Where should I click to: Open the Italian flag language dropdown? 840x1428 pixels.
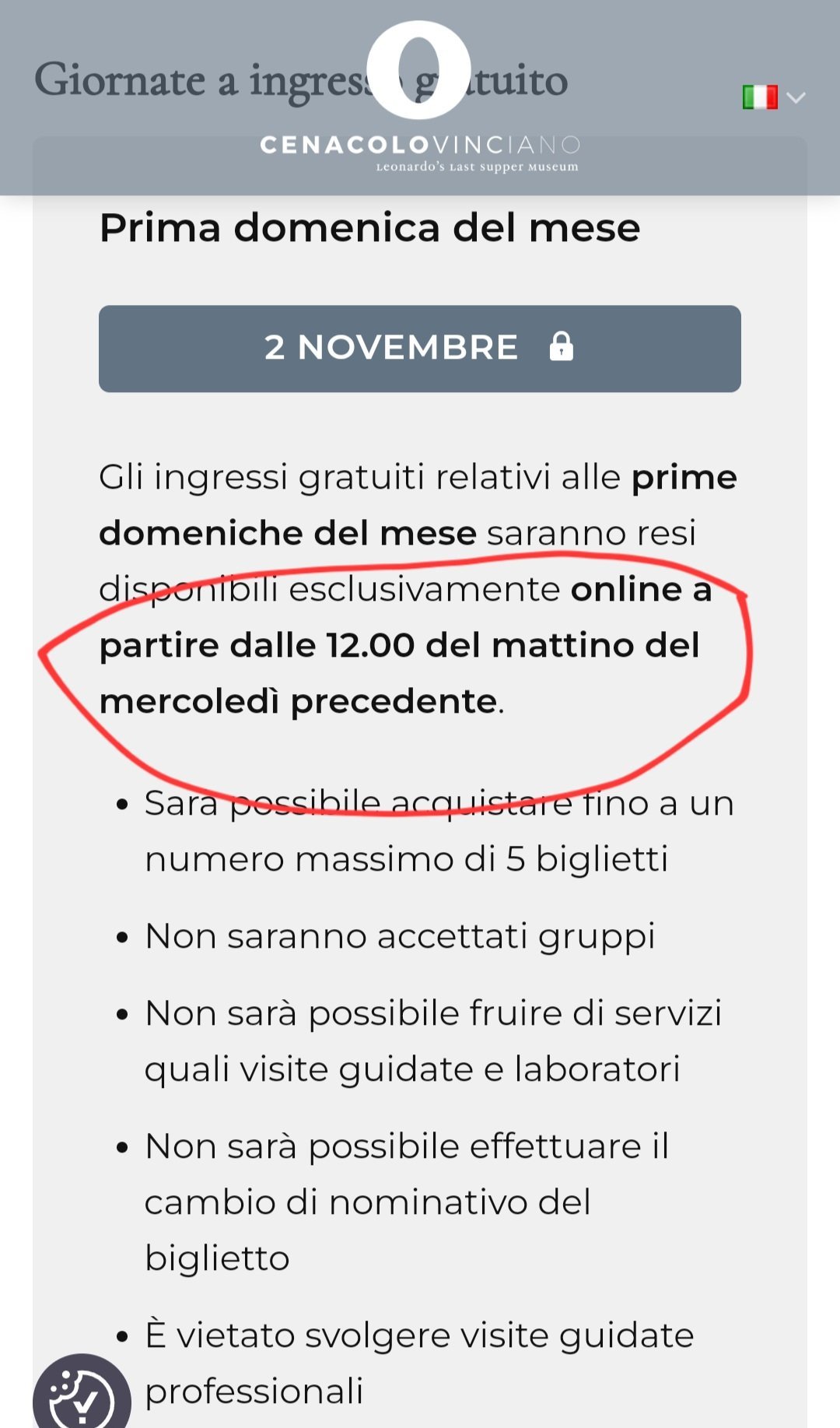tap(774, 97)
